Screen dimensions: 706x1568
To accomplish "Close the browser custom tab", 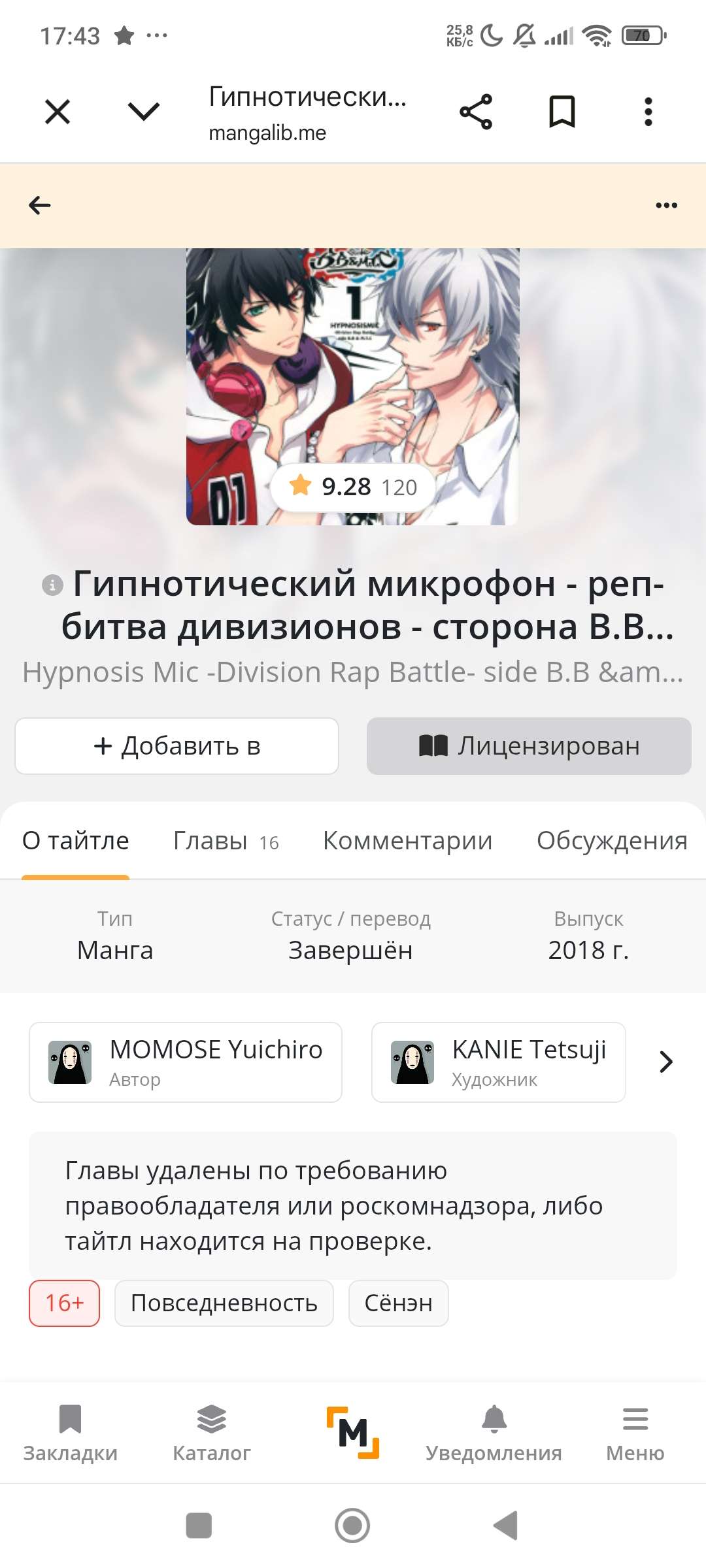I will [x=58, y=112].
